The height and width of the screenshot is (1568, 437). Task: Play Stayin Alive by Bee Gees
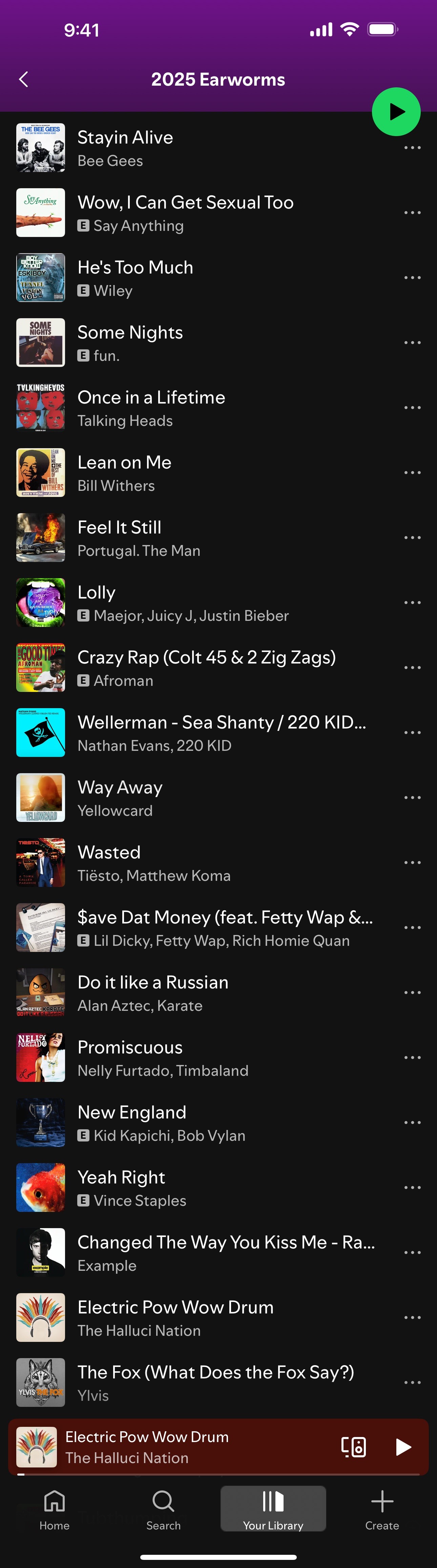(183, 148)
